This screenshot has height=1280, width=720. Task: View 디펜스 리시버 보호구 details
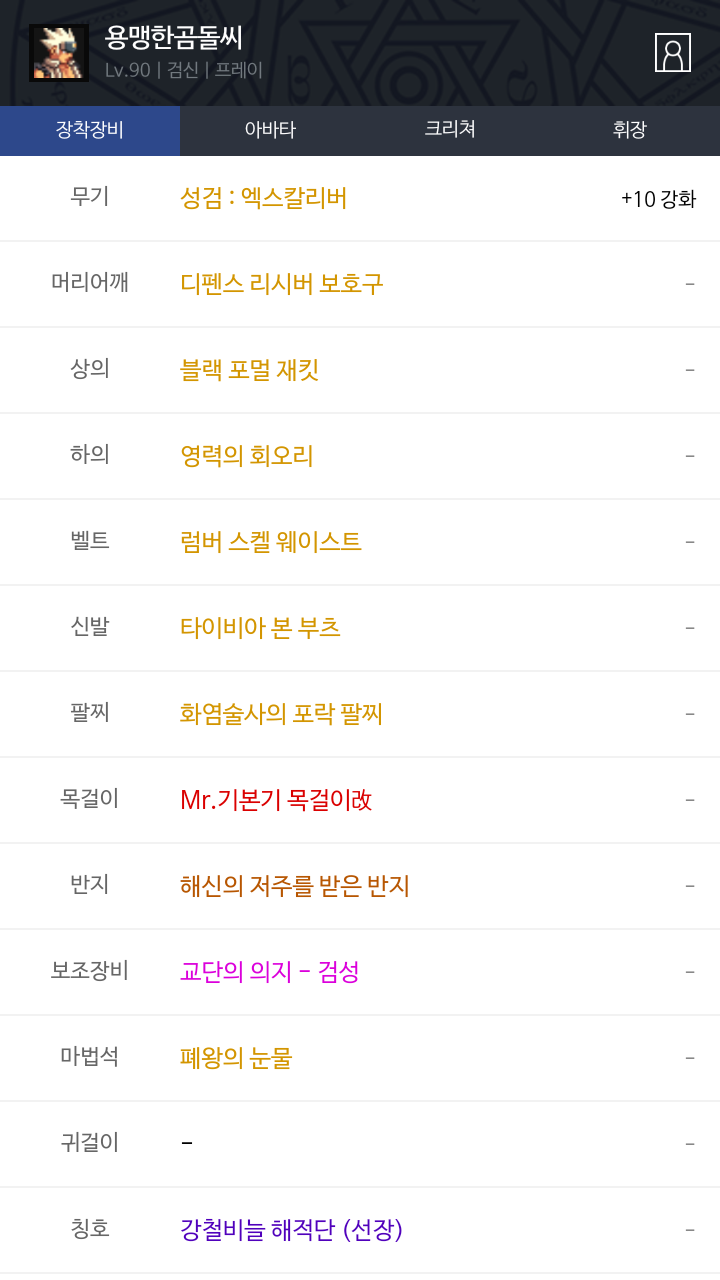[x=282, y=284]
